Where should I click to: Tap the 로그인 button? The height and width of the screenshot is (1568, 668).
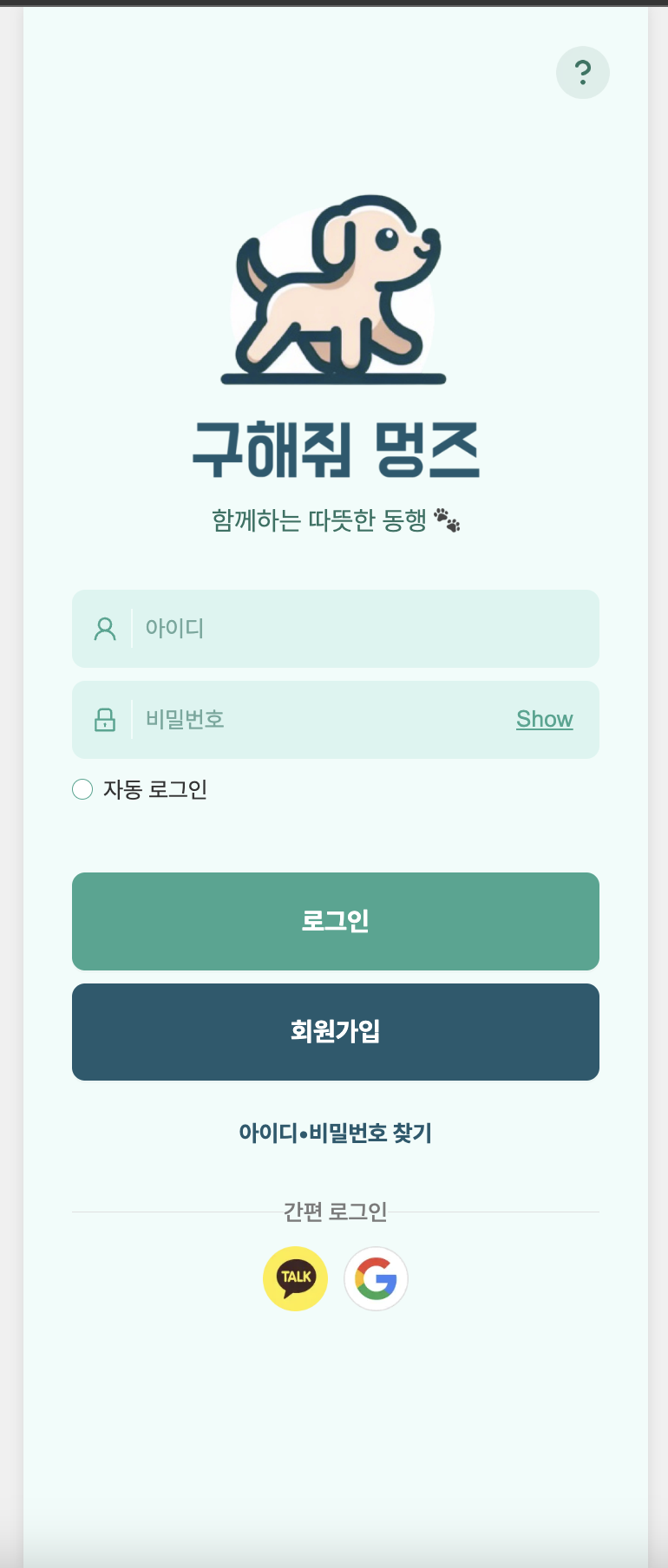pyautogui.click(x=335, y=921)
